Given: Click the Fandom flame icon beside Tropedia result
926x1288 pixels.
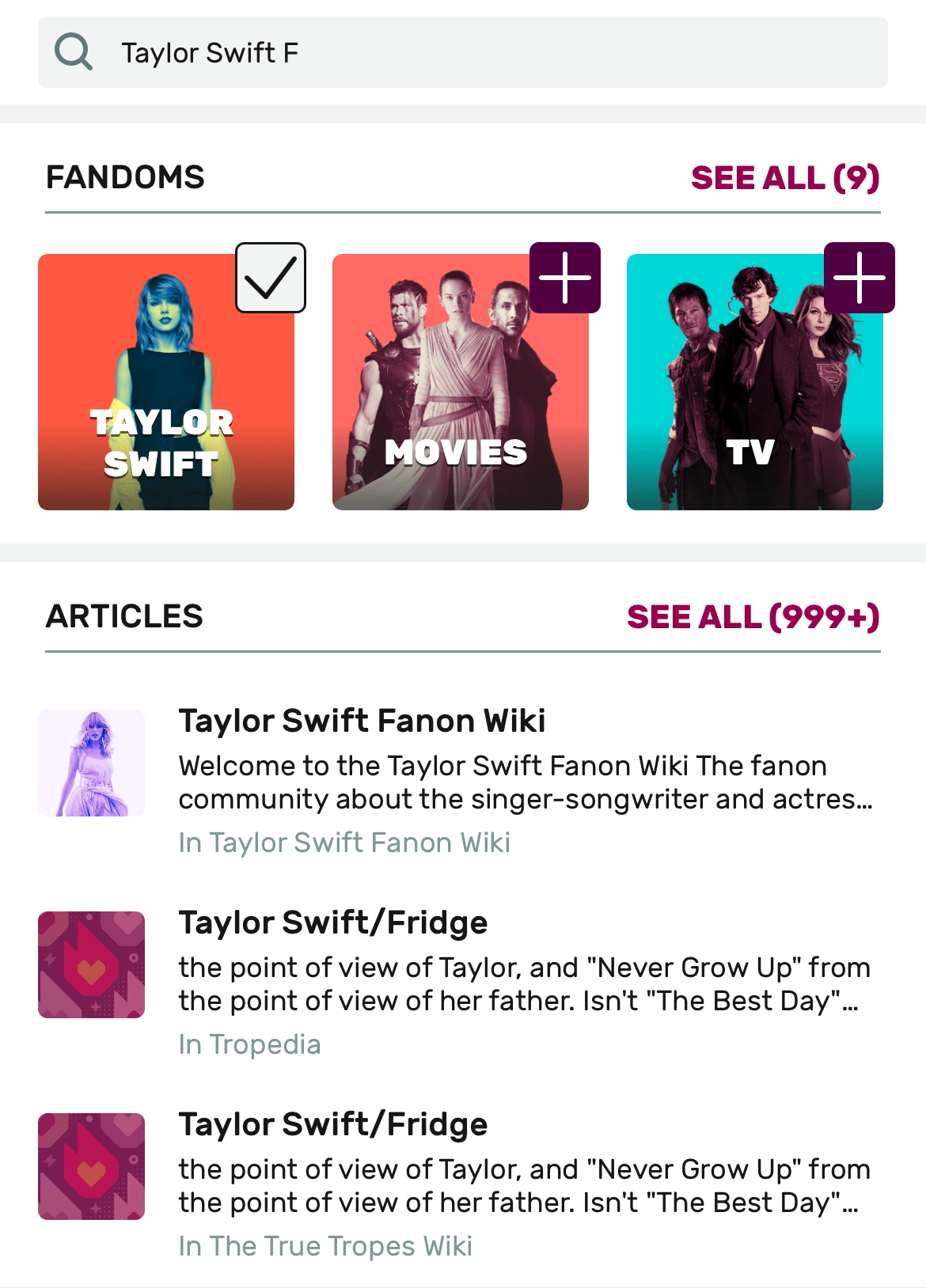Looking at the screenshot, I should coord(91,964).
